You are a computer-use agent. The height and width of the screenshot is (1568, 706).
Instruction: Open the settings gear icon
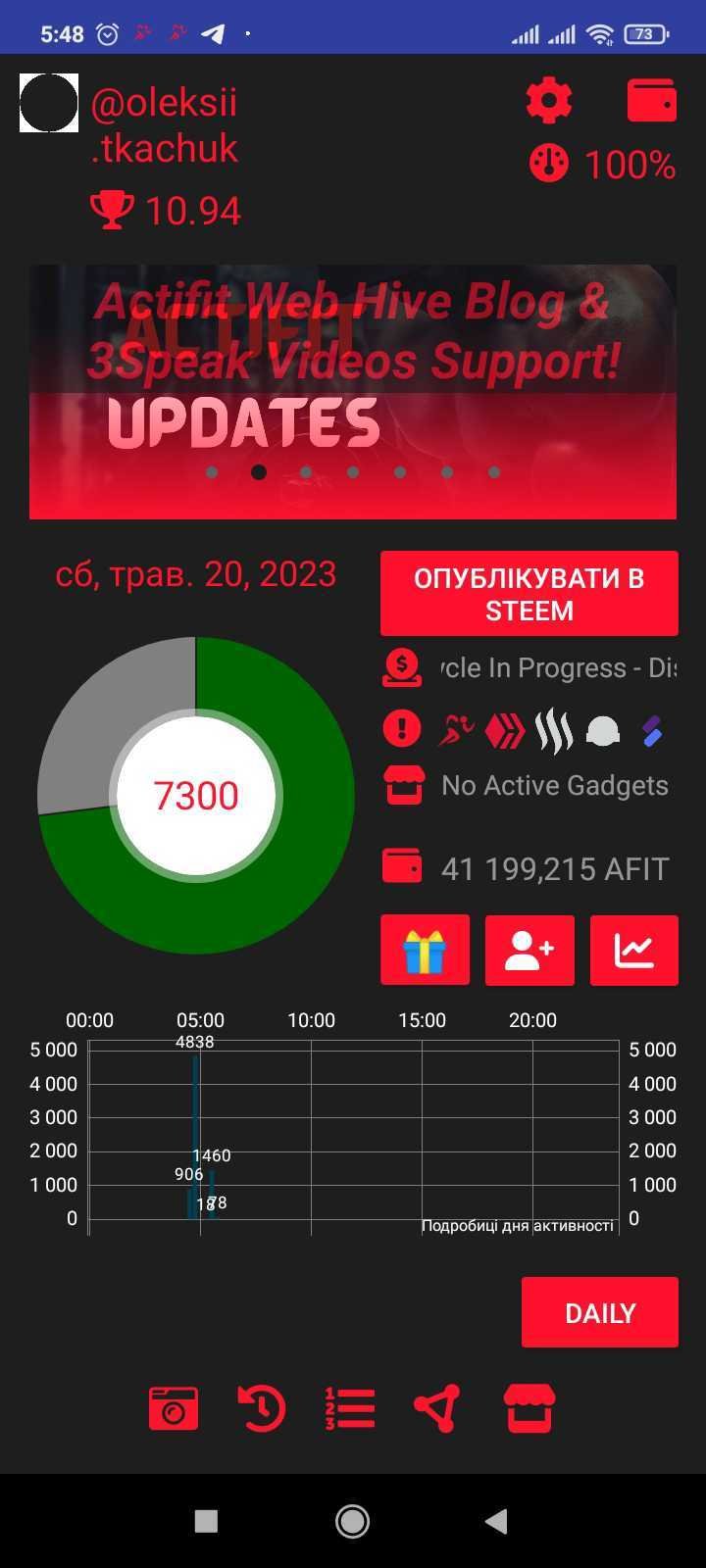pyautogui.click(x=549, y=101)
